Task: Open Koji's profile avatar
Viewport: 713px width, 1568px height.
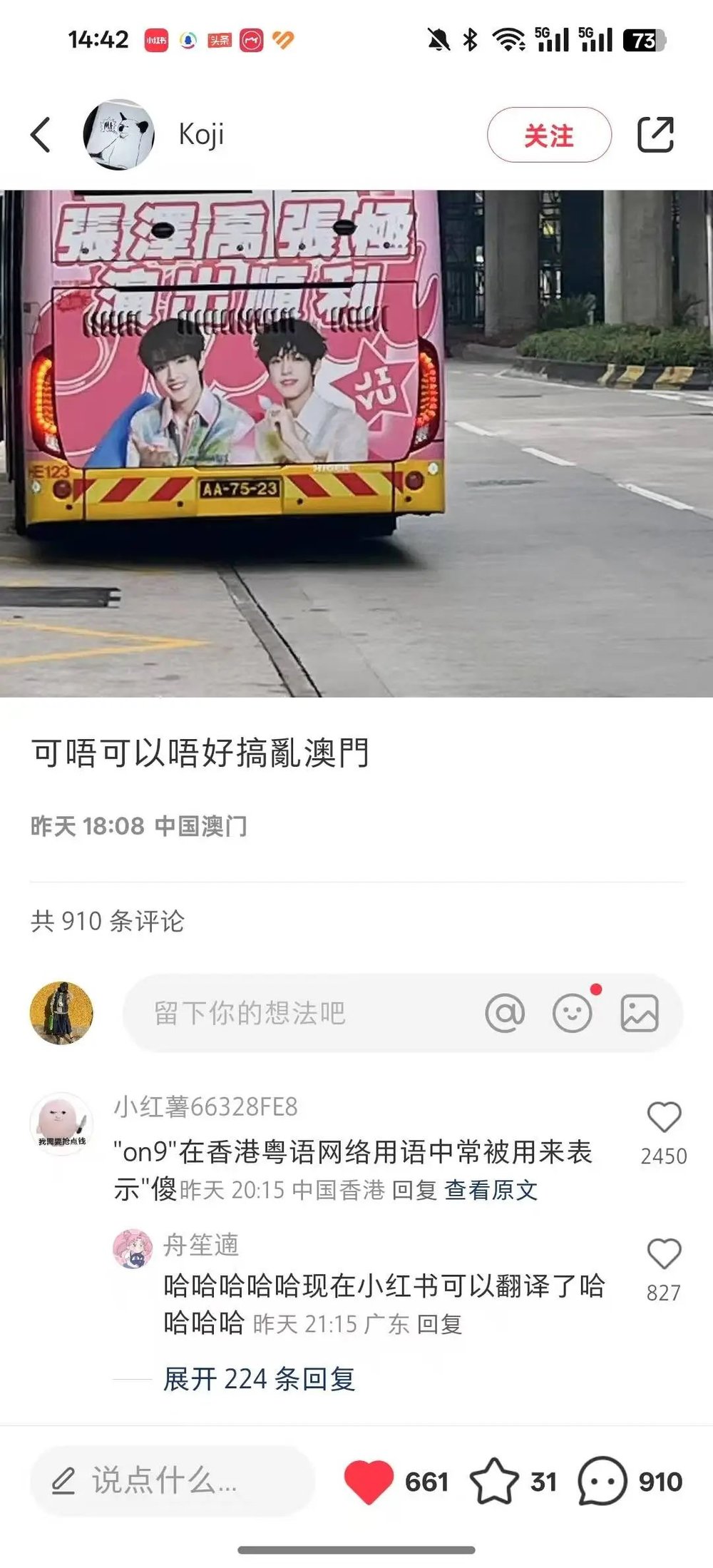Action: point(118,134)
